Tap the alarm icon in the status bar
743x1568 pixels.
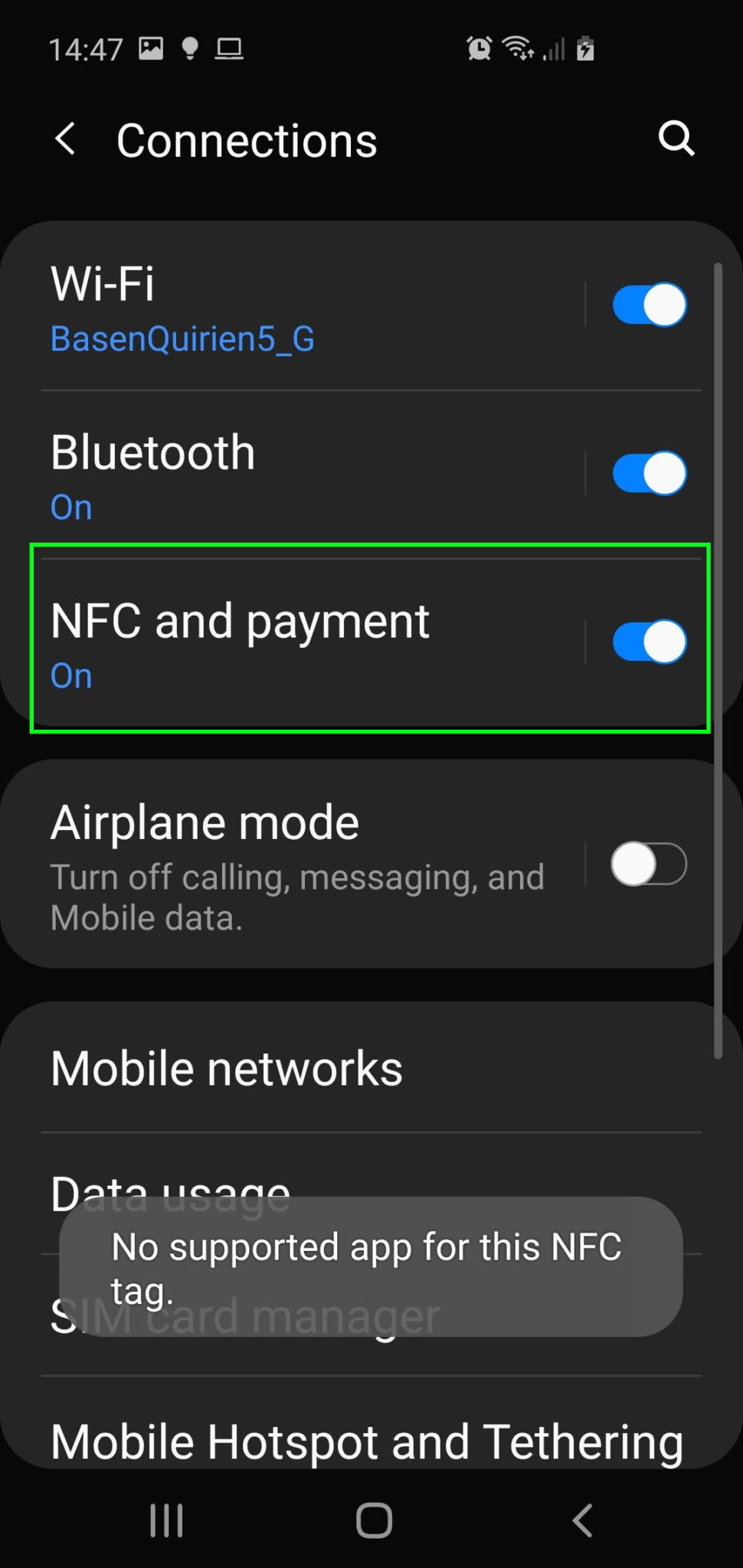click(479, 48)
